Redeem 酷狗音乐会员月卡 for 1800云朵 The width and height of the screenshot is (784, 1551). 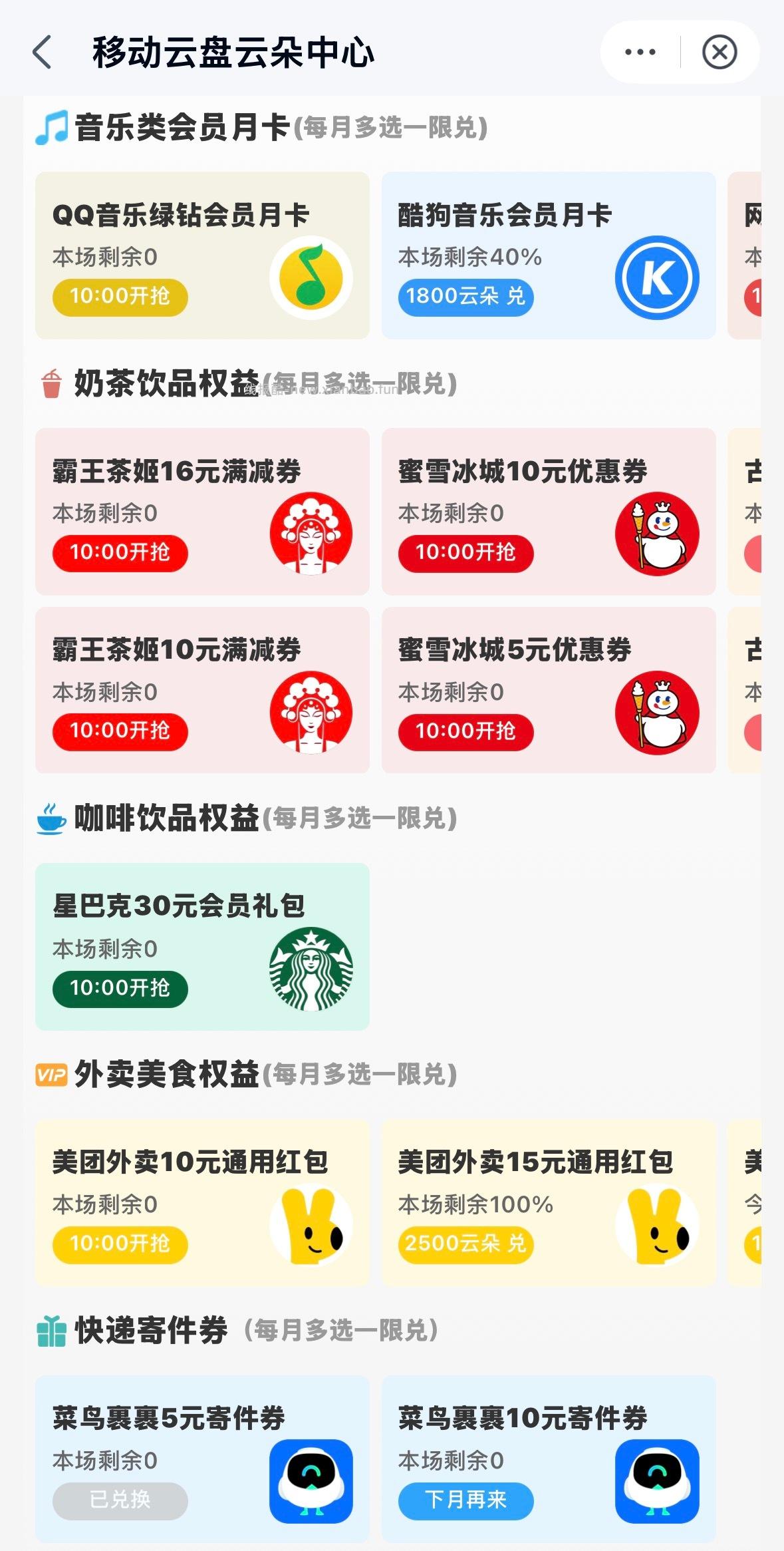pos(465,297)
